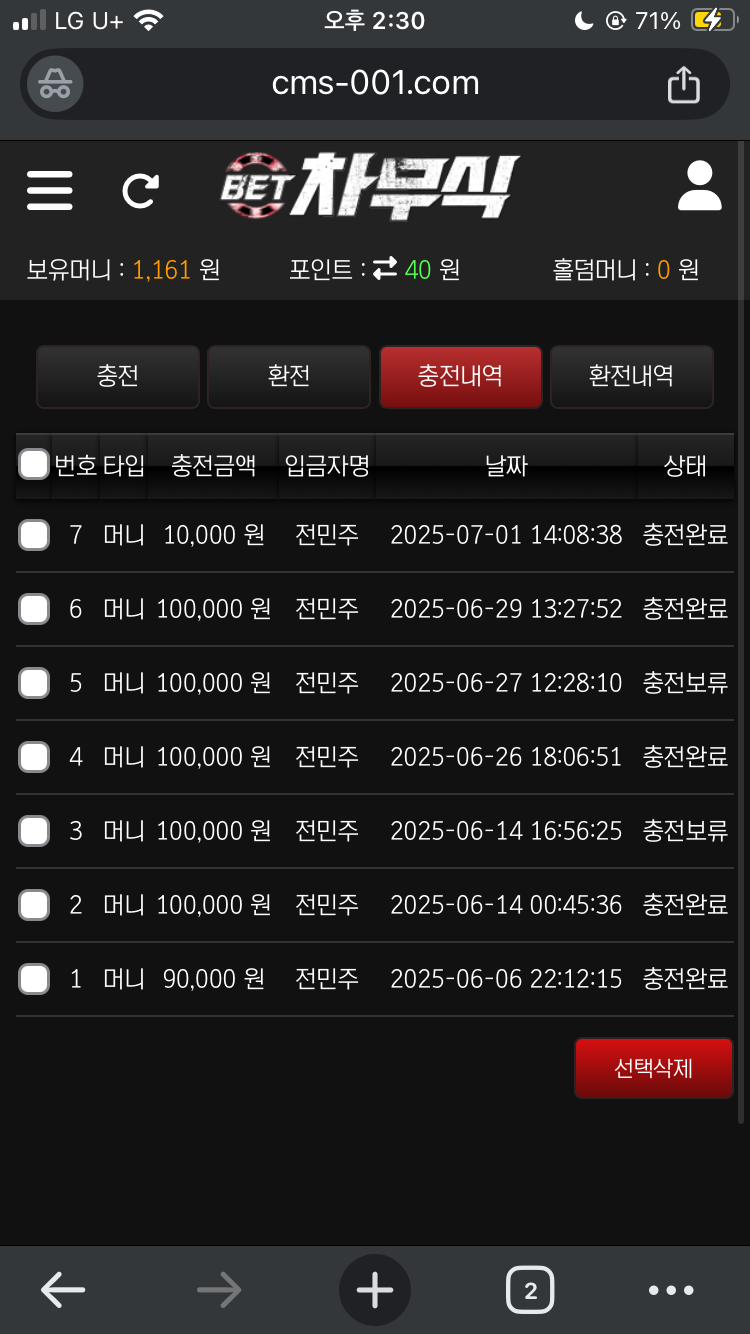Switch to the 환전 tab
Image resolution: width=750 pixels, height=1334 pixels.
click(289, 377)
